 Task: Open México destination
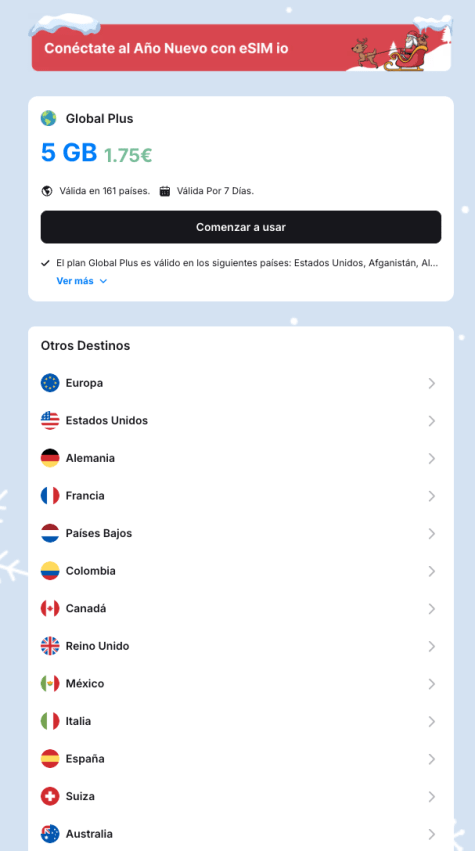pos(240,684)
